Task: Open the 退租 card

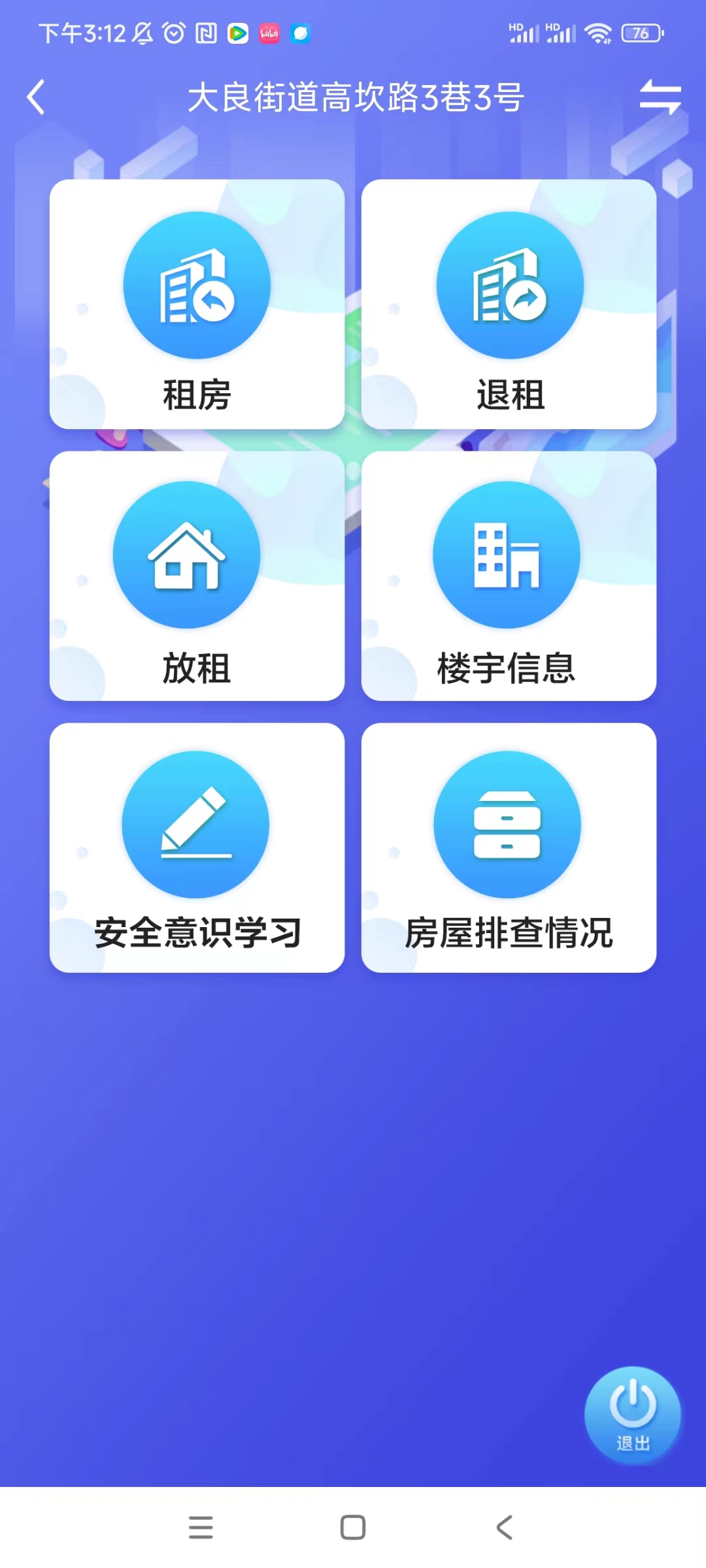Action: (509, 304)
